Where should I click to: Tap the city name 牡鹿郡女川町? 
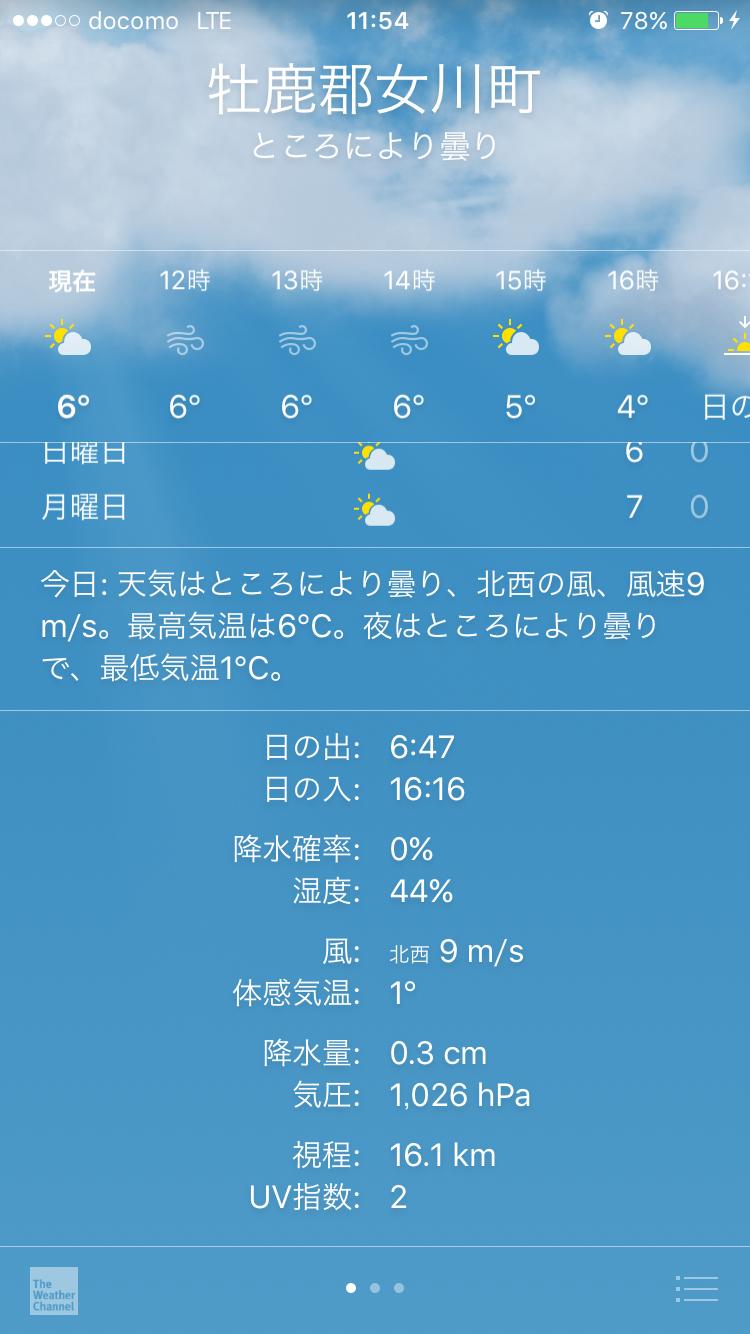point(375,86)
